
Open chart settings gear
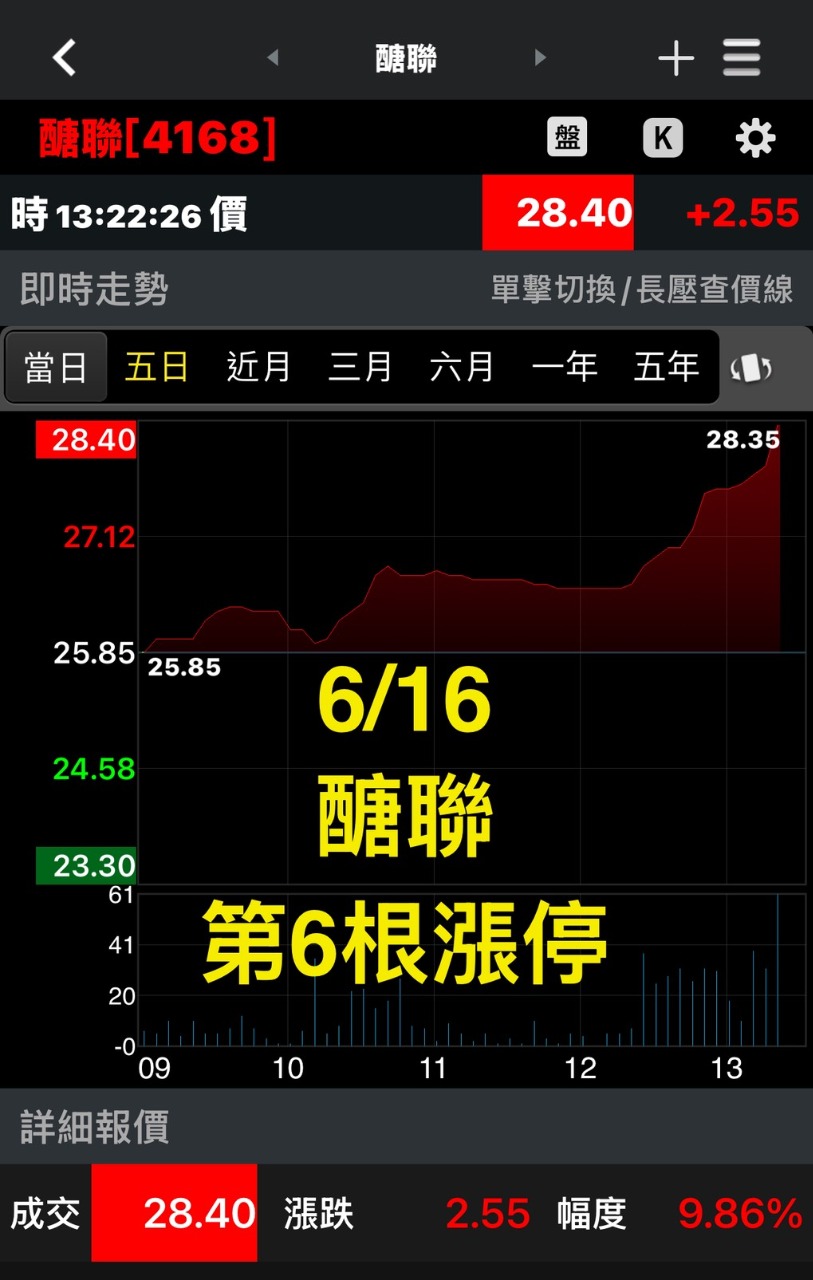pyautogui.click(x=755, y=138)
